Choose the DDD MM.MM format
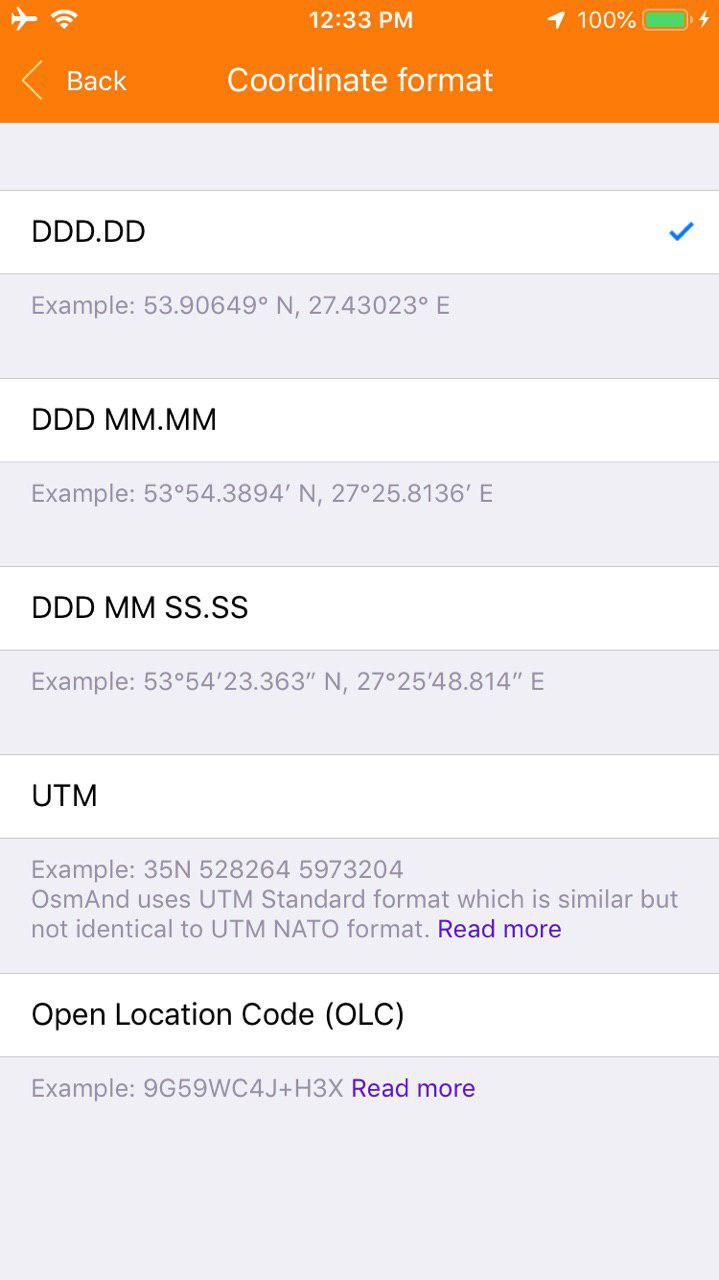The height and width of the screenshot is (1280, 719). [359, 420]
